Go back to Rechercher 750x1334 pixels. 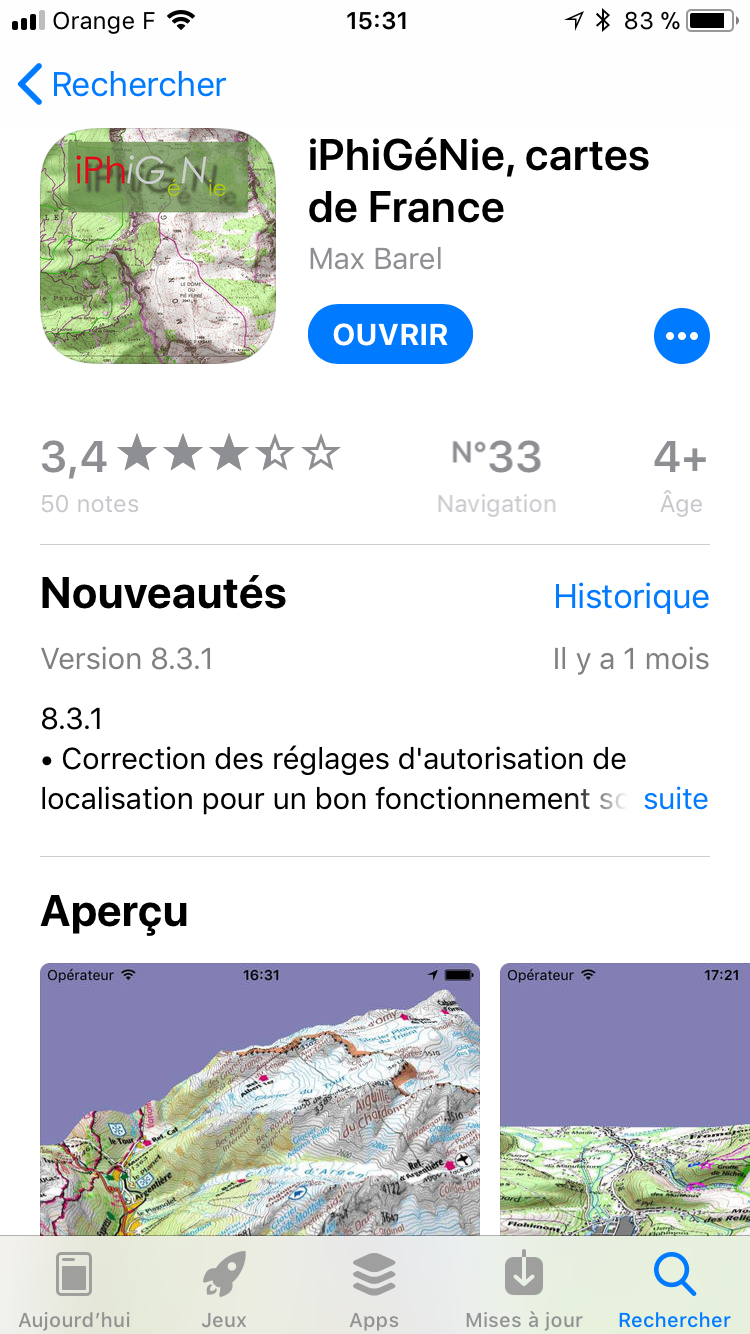(x=122, y=85)
